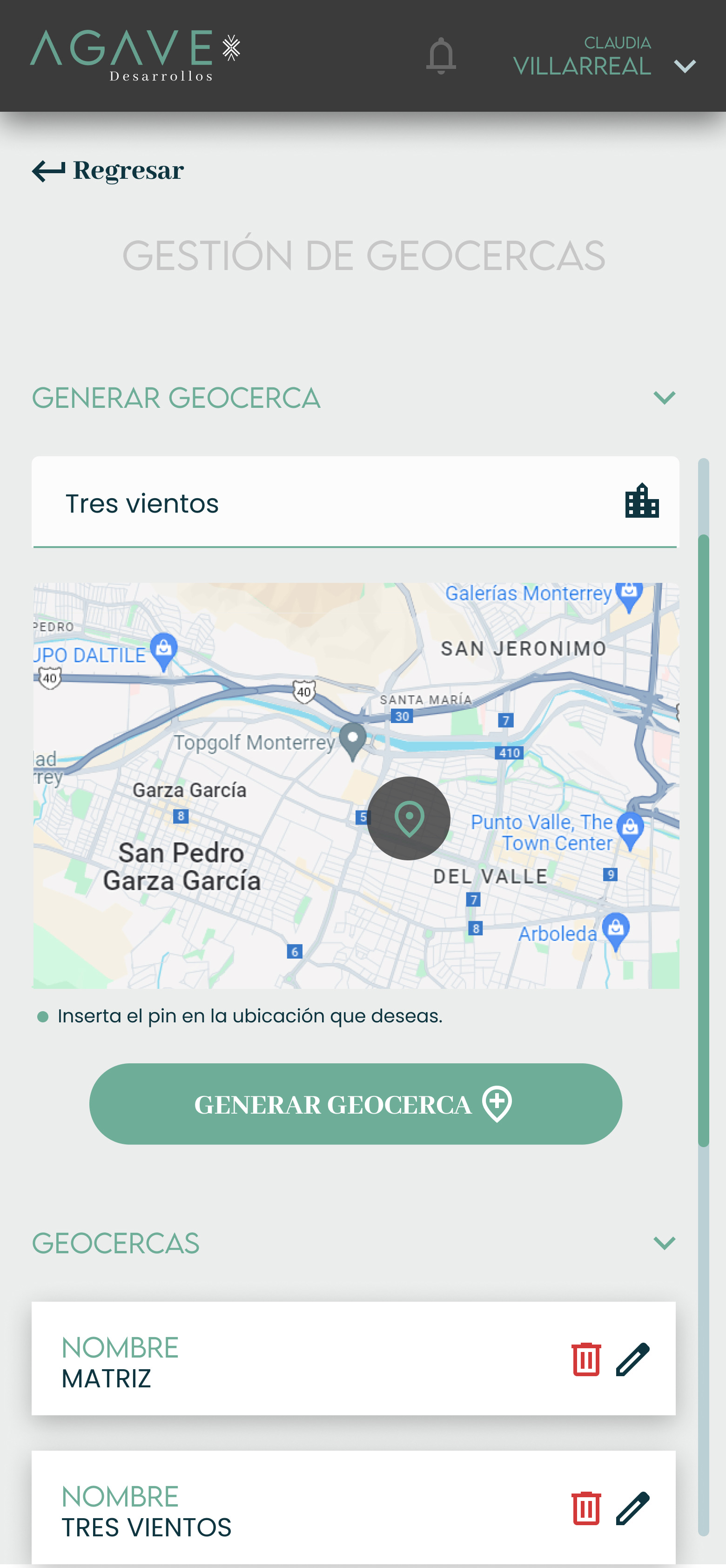Tap the Generar Geocerca button
Viewport: 726px width, 1568px height.
coord(356,1103)
